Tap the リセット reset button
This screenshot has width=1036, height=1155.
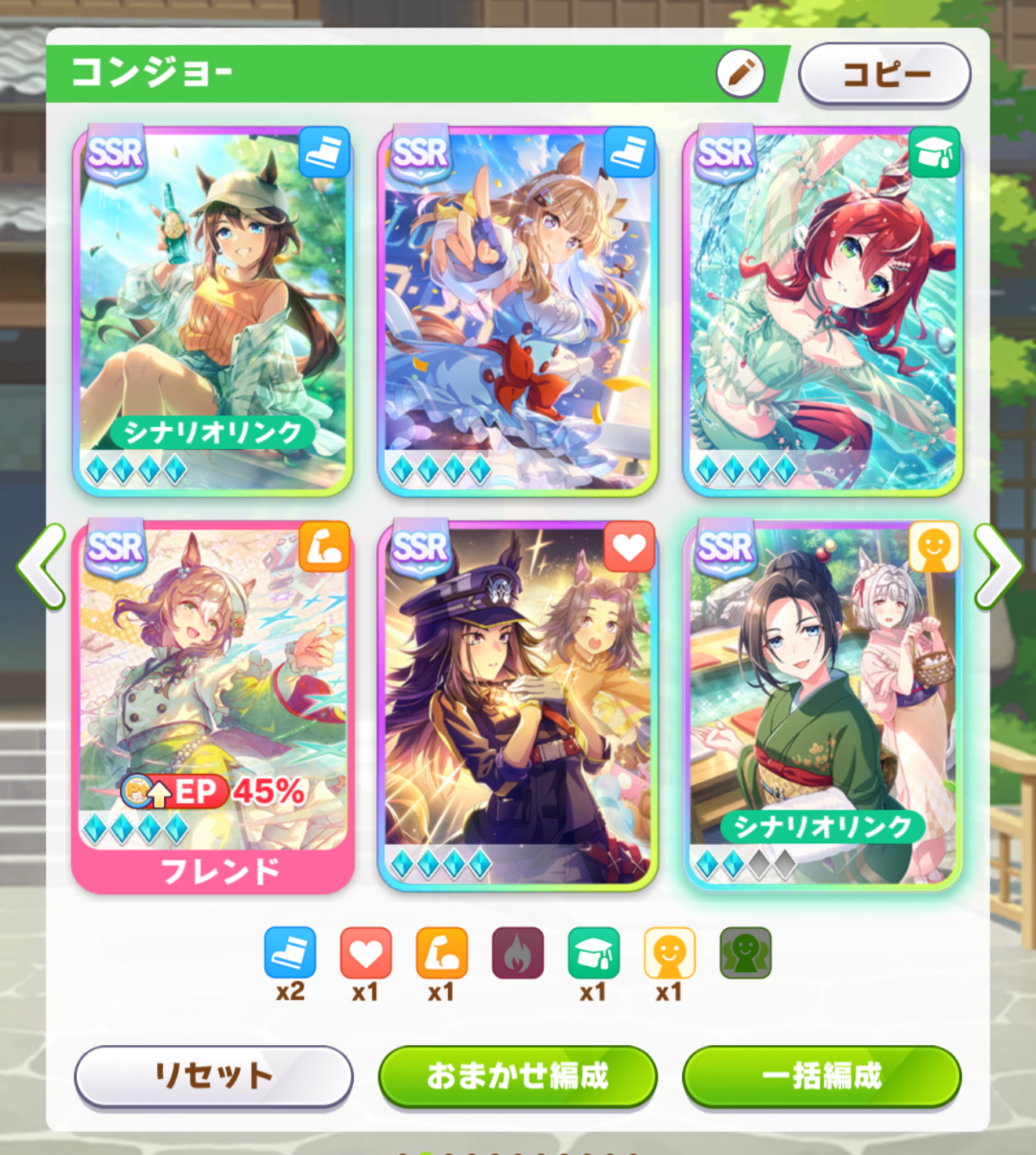pyautogui.click(x=213, y=1075)
